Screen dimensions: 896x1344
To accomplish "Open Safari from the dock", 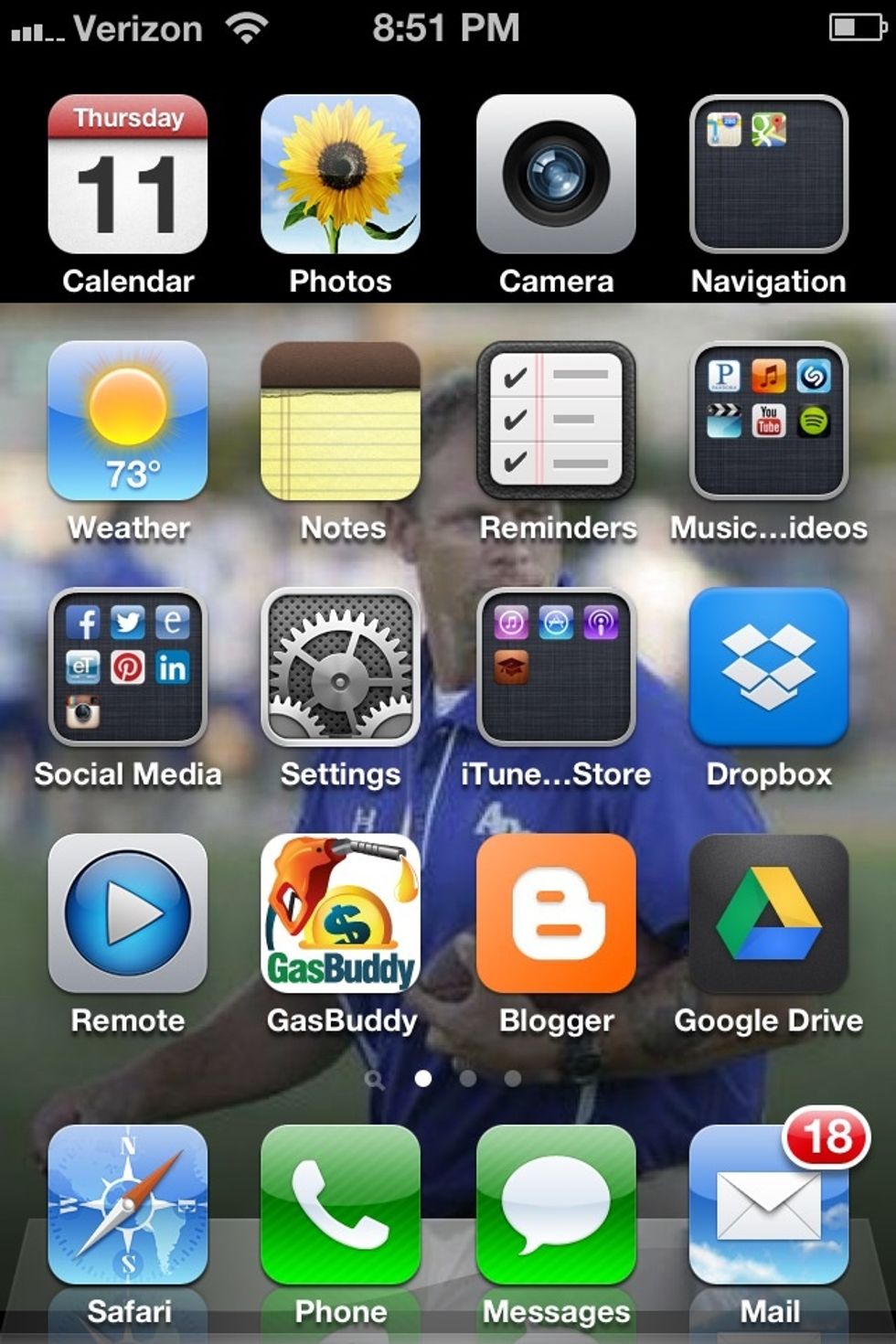I will point(127,1207).
